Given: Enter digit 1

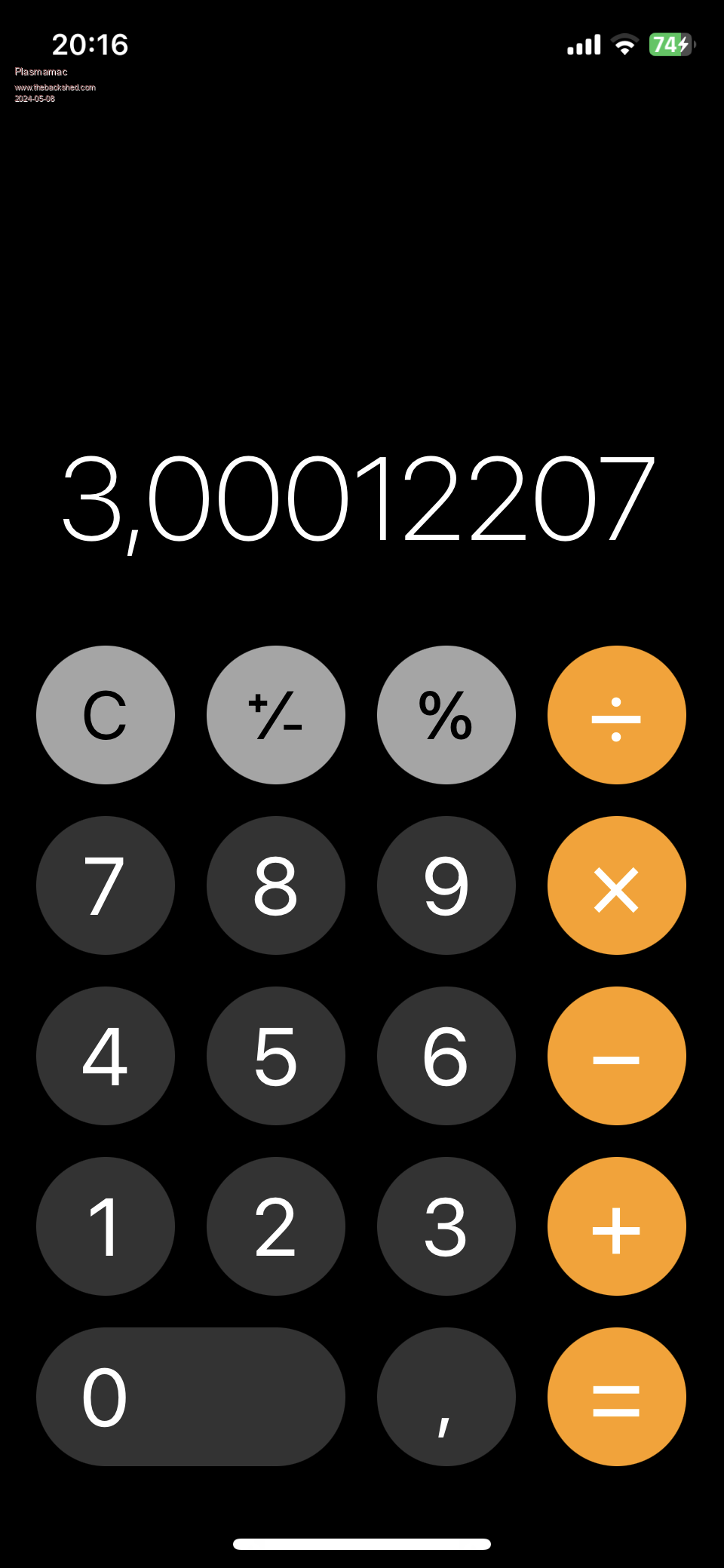Looking at the screenshot, I should [x=106, y=1226].
